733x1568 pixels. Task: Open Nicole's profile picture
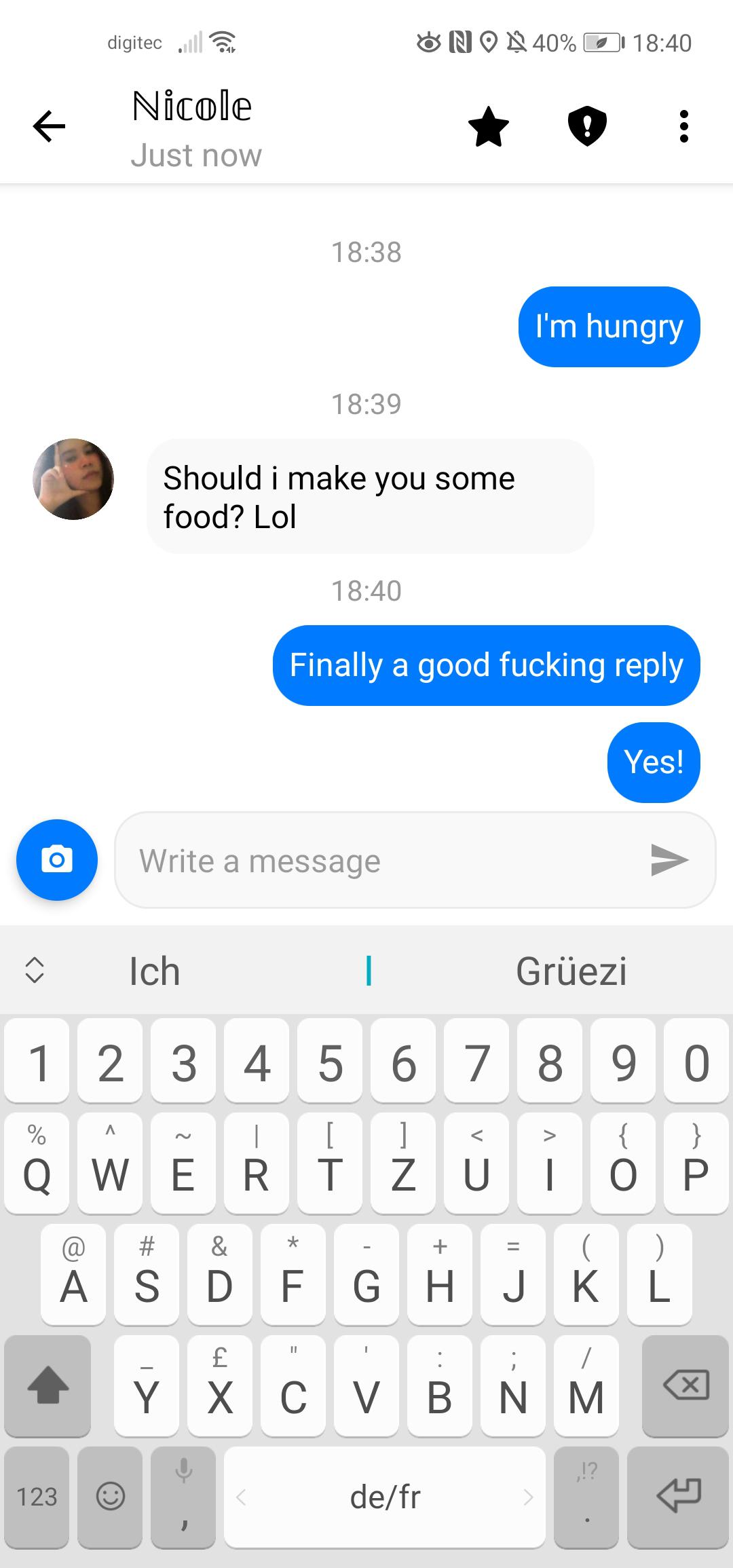tap(73, 479)
